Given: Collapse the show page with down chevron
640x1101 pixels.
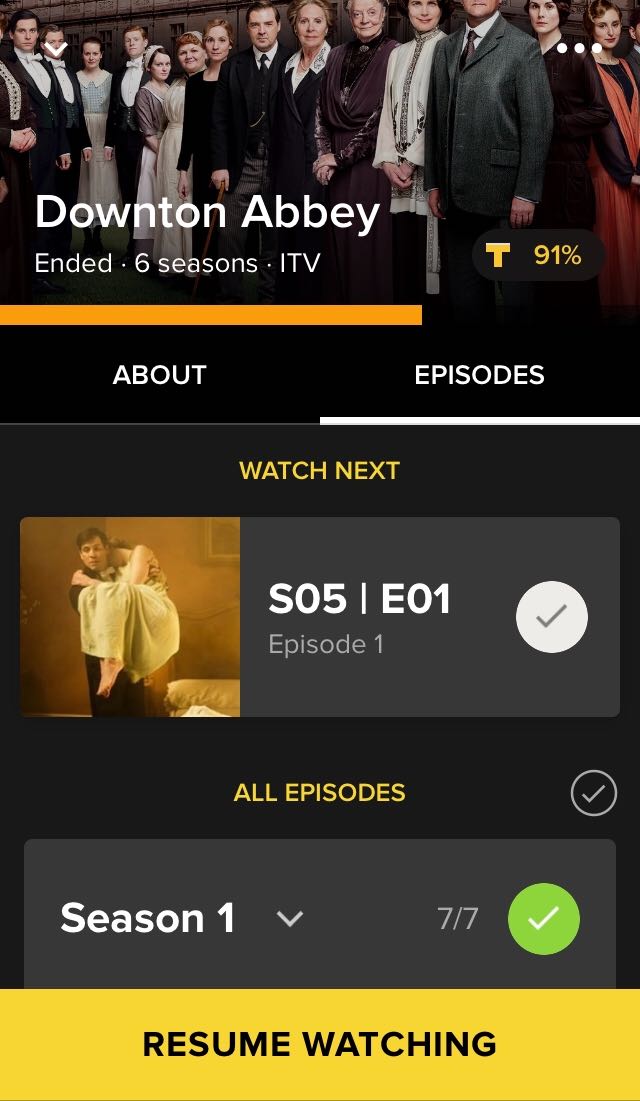Looking at the screenshot, I should 56,48.
